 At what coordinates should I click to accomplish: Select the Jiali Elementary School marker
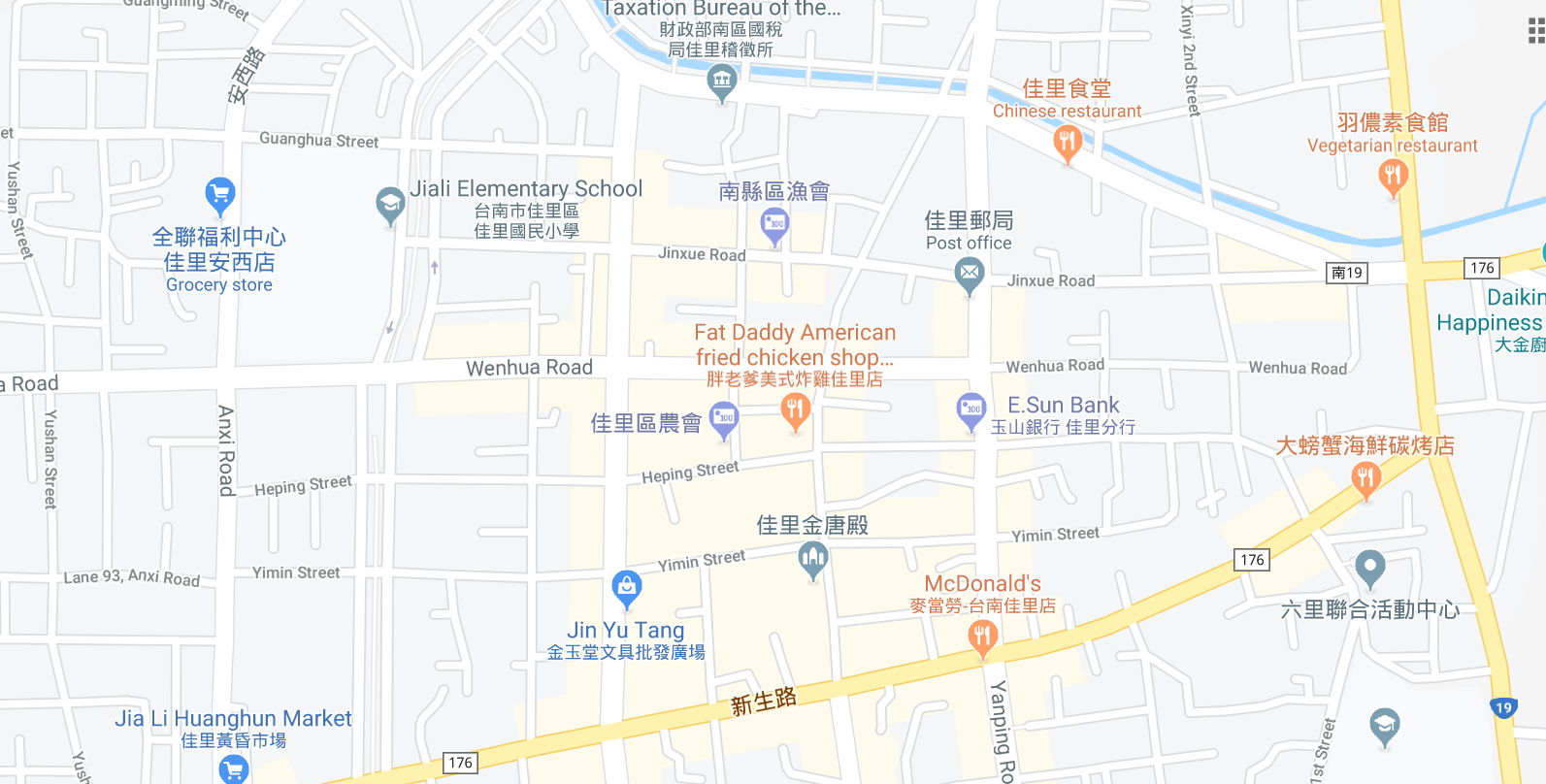point(390,205)
